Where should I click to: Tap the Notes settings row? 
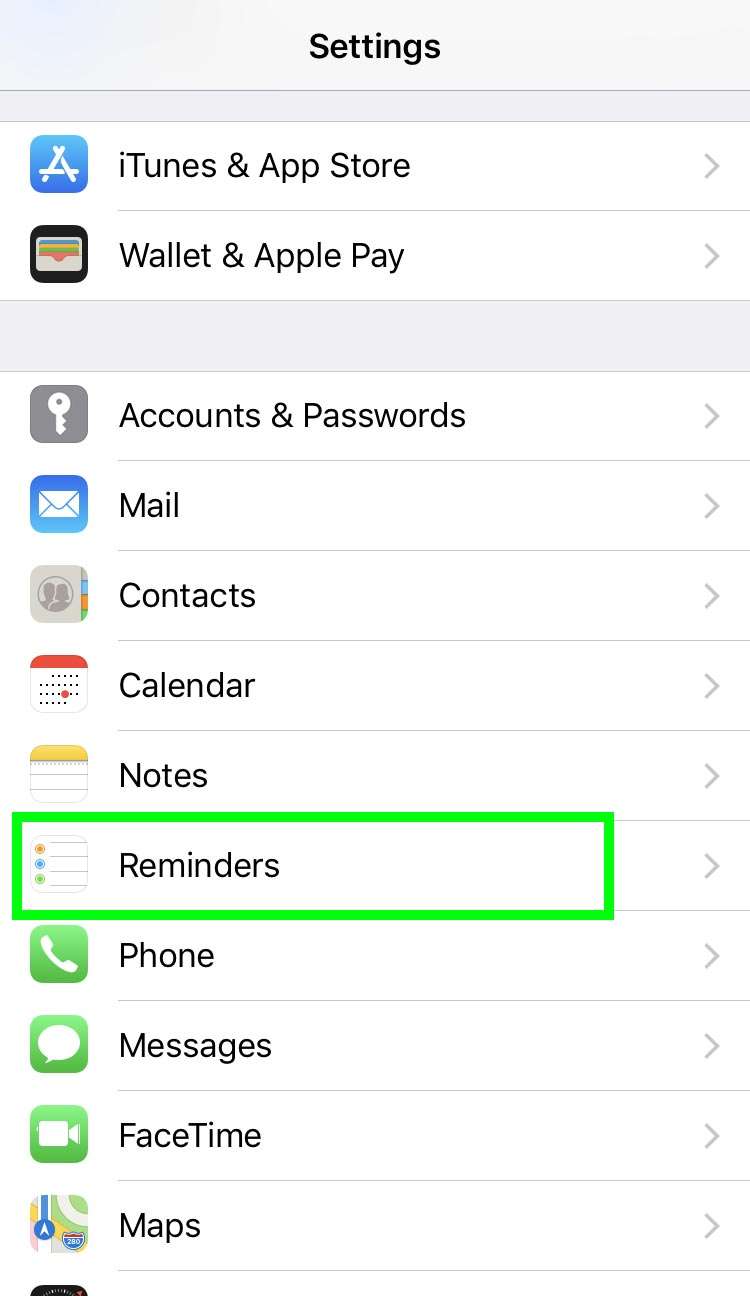[163, 776]
